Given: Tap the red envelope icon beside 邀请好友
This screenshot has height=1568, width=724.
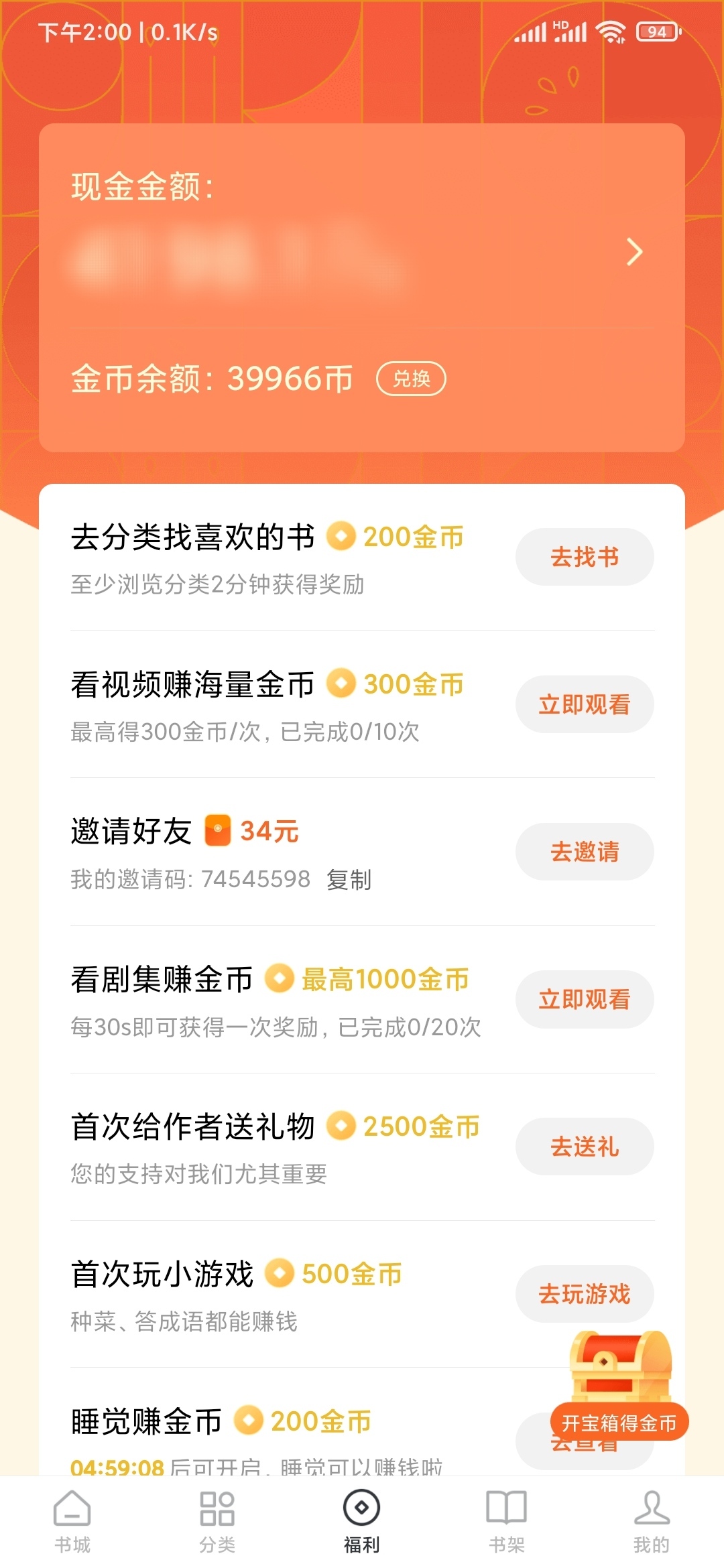Looking at the screenshot, I should click(x=218, y=831).
